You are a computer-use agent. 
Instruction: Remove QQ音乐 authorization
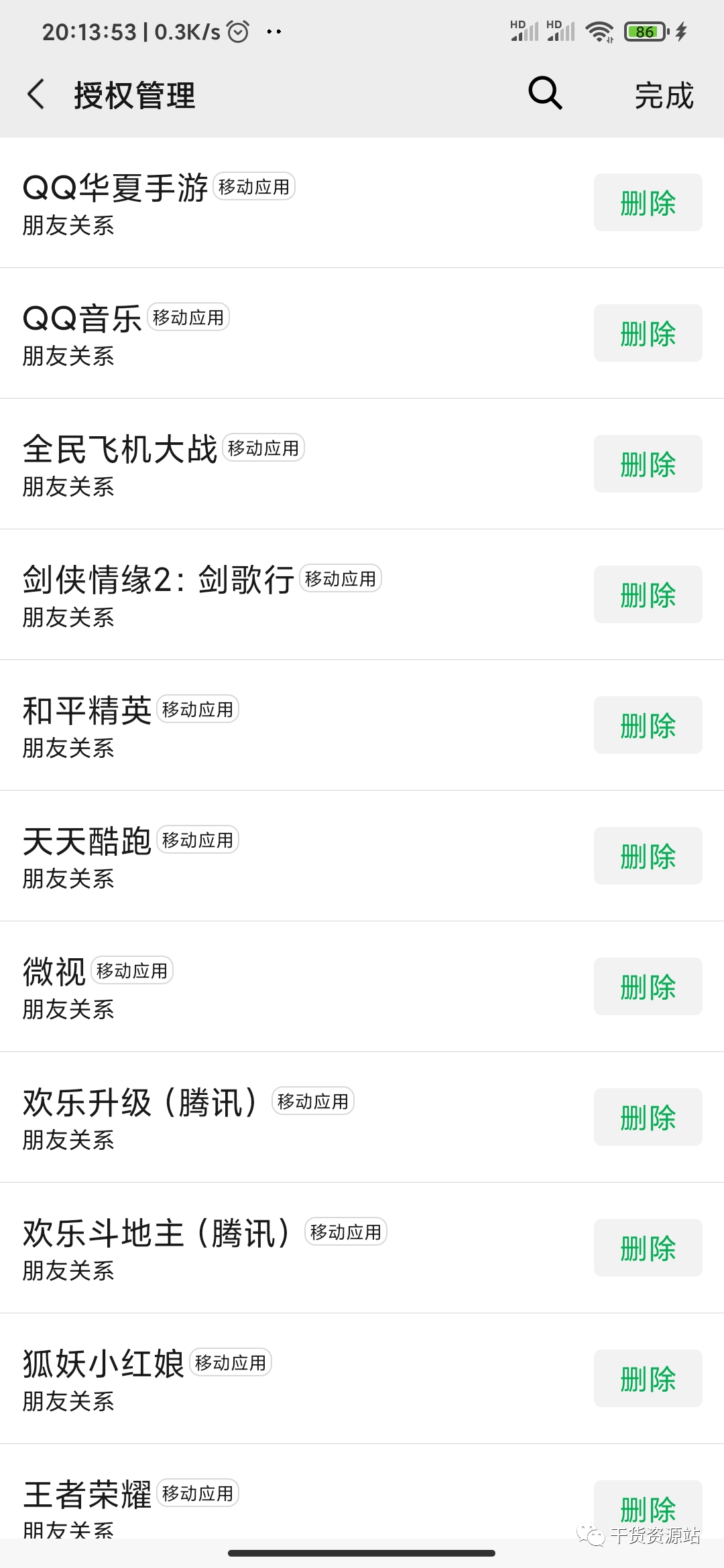tap(648, 333)
